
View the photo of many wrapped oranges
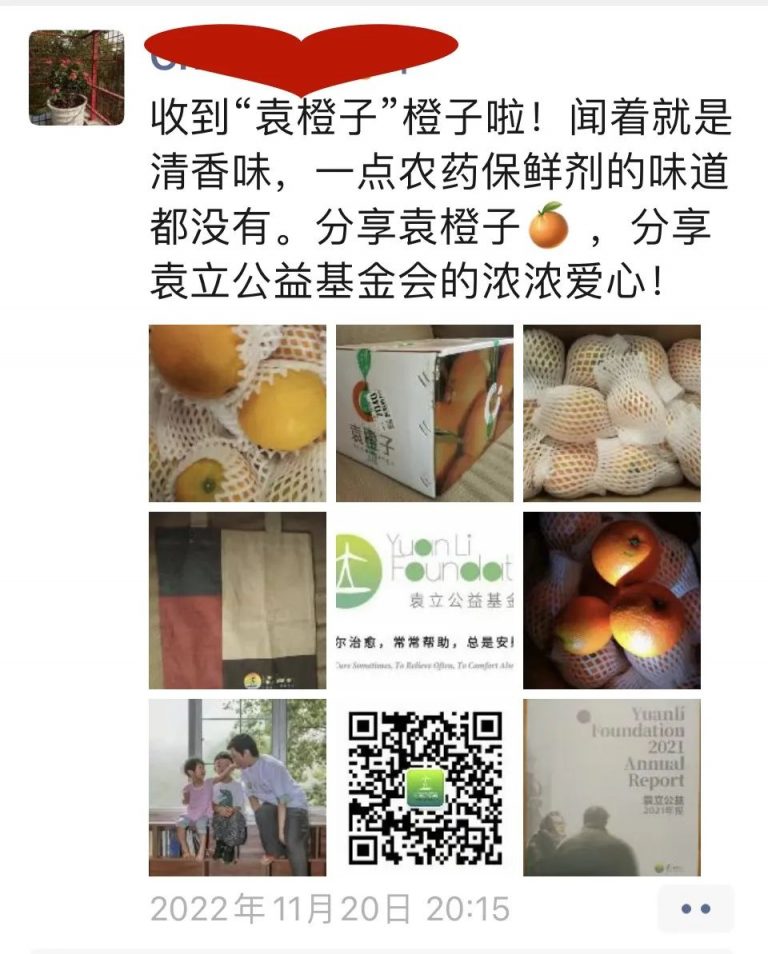pyautogui.click(x=611, y=413)
